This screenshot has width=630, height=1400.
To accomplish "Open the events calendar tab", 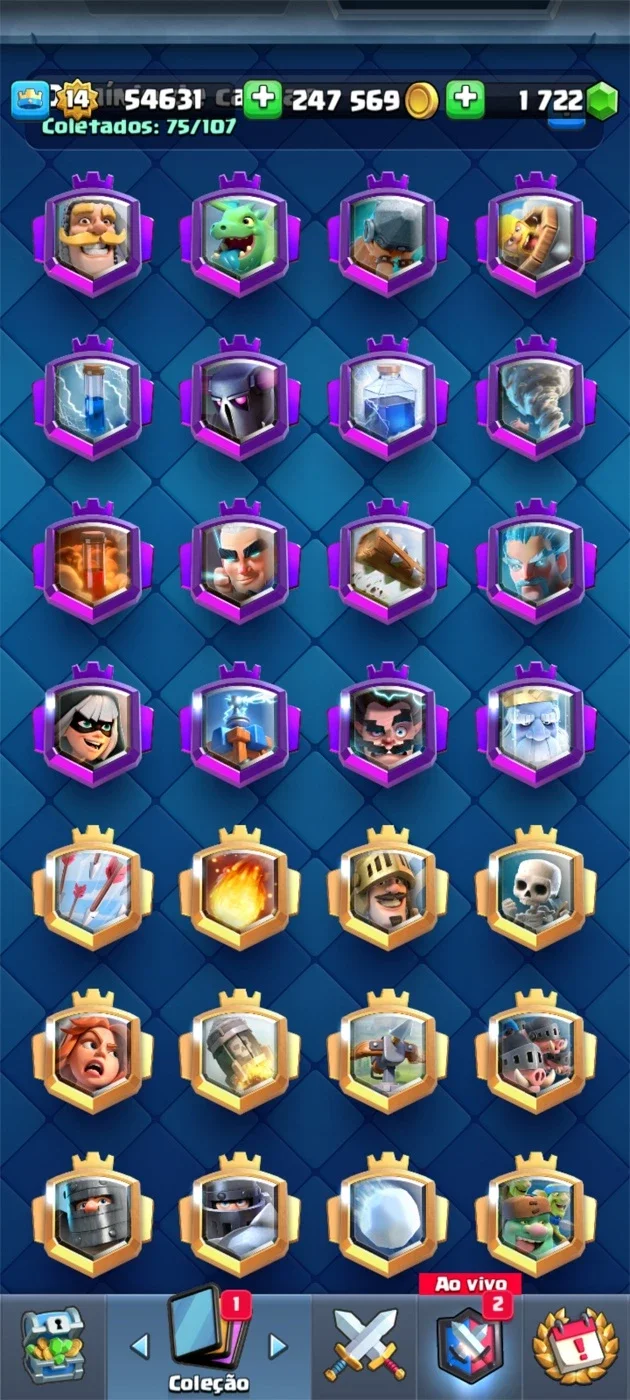I will (x=575, y=1346).
